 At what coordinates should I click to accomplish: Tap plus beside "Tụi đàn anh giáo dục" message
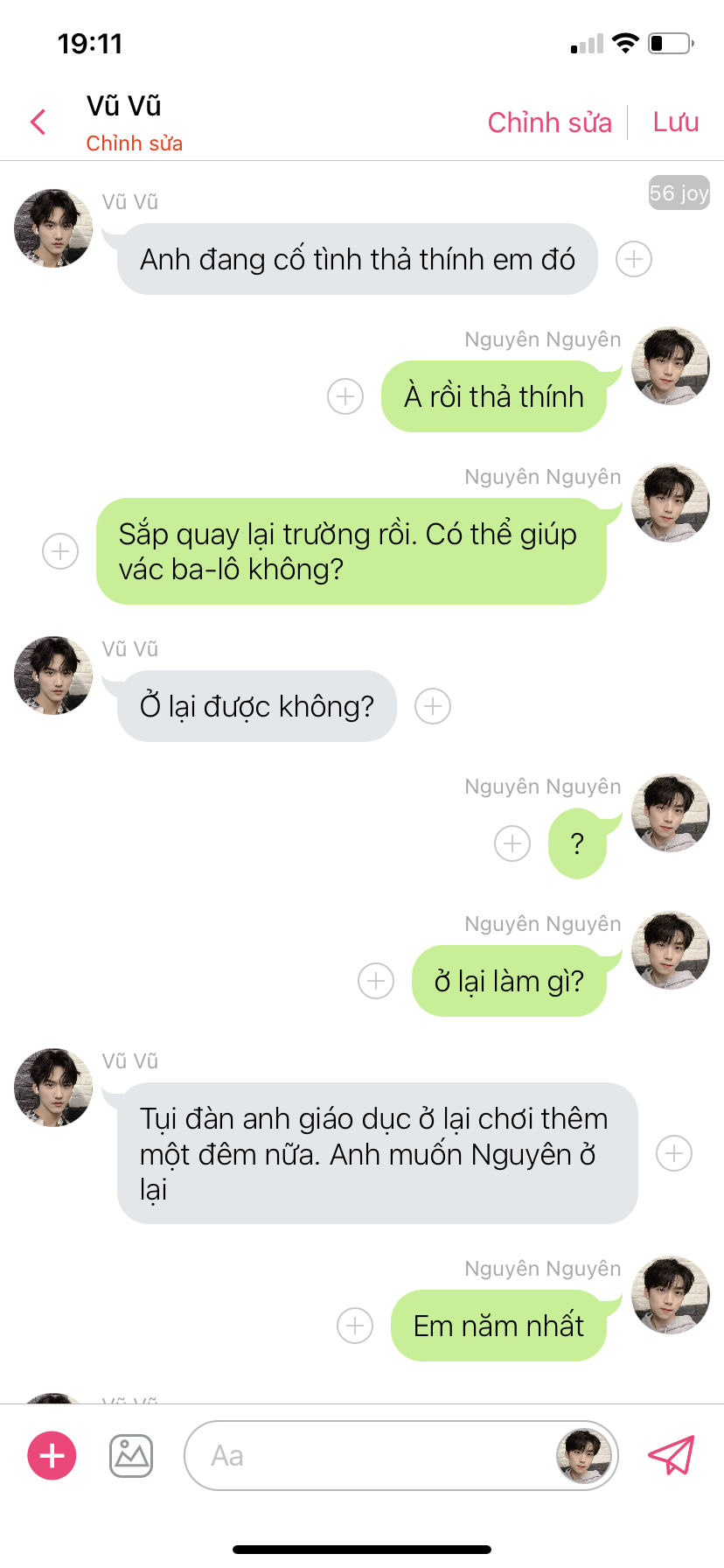pos(674,1153)
